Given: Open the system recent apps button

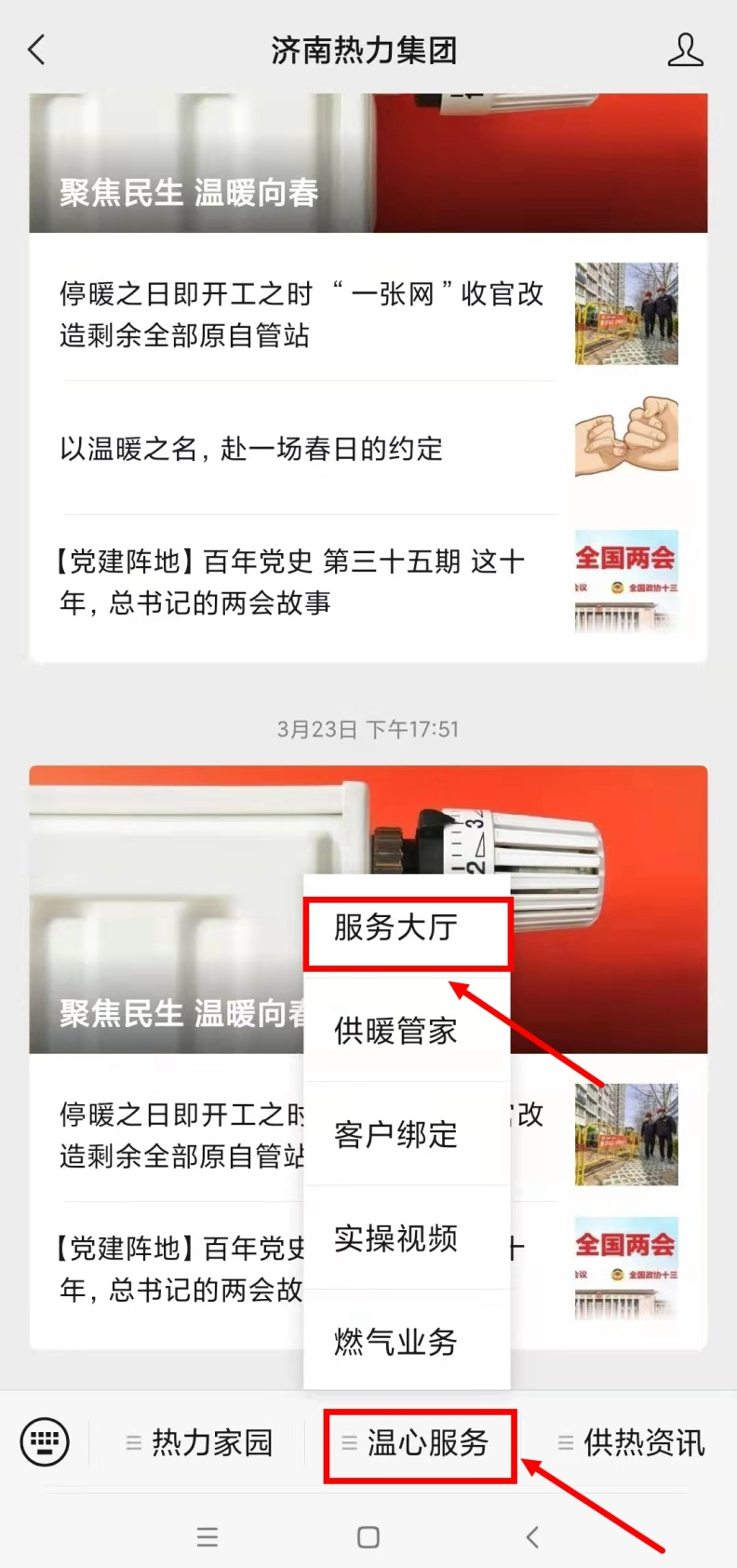Looking at the screenshot, I should (208, 1537).
